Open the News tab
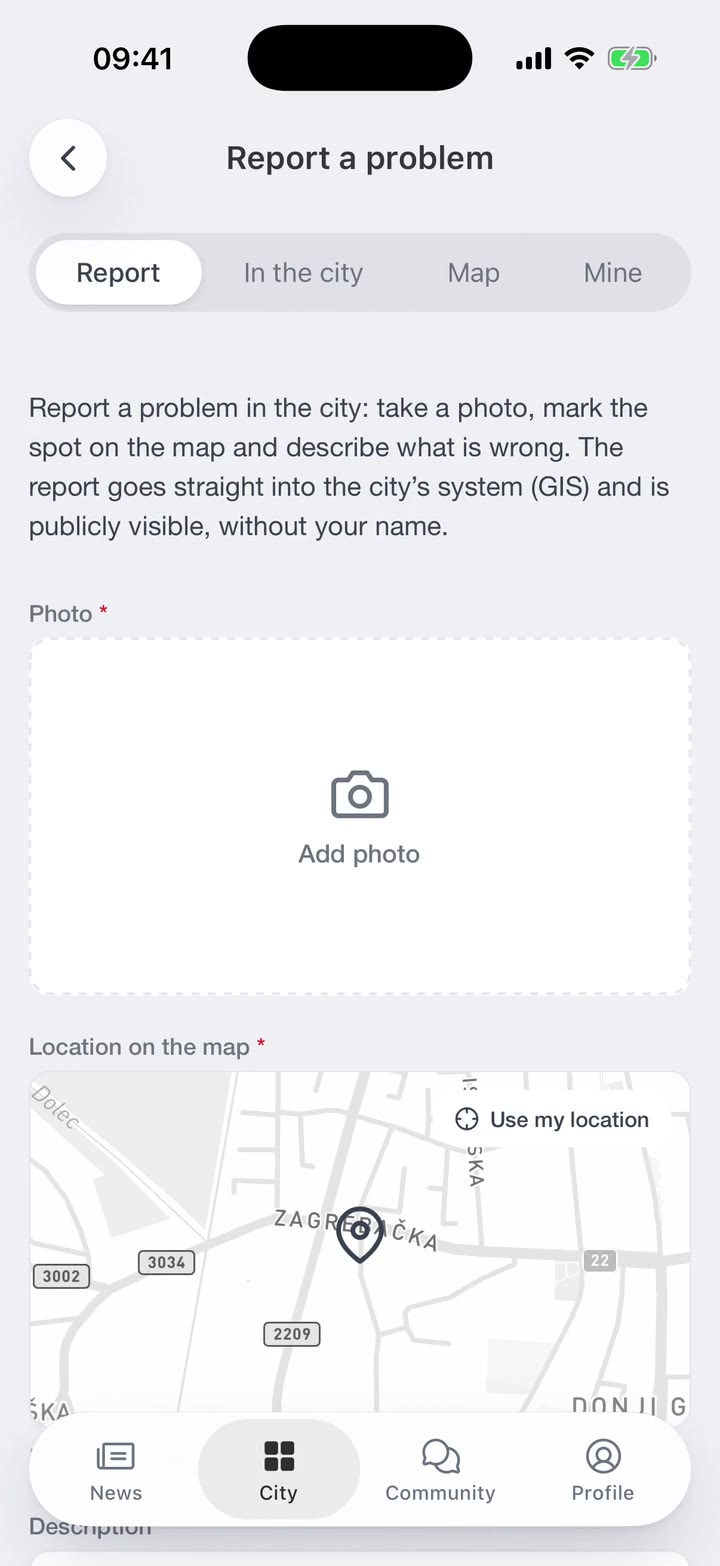This screenshot has height=1566, width=720. click(x=116, y=1471)
